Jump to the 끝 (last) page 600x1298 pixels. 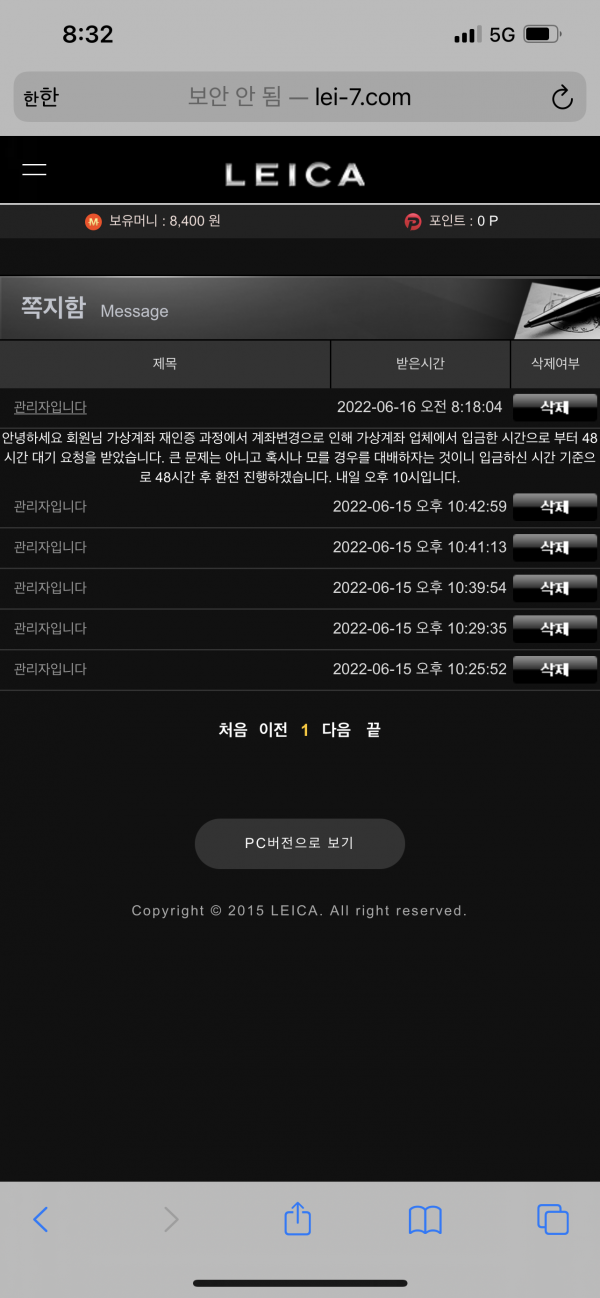coord(373,730)
